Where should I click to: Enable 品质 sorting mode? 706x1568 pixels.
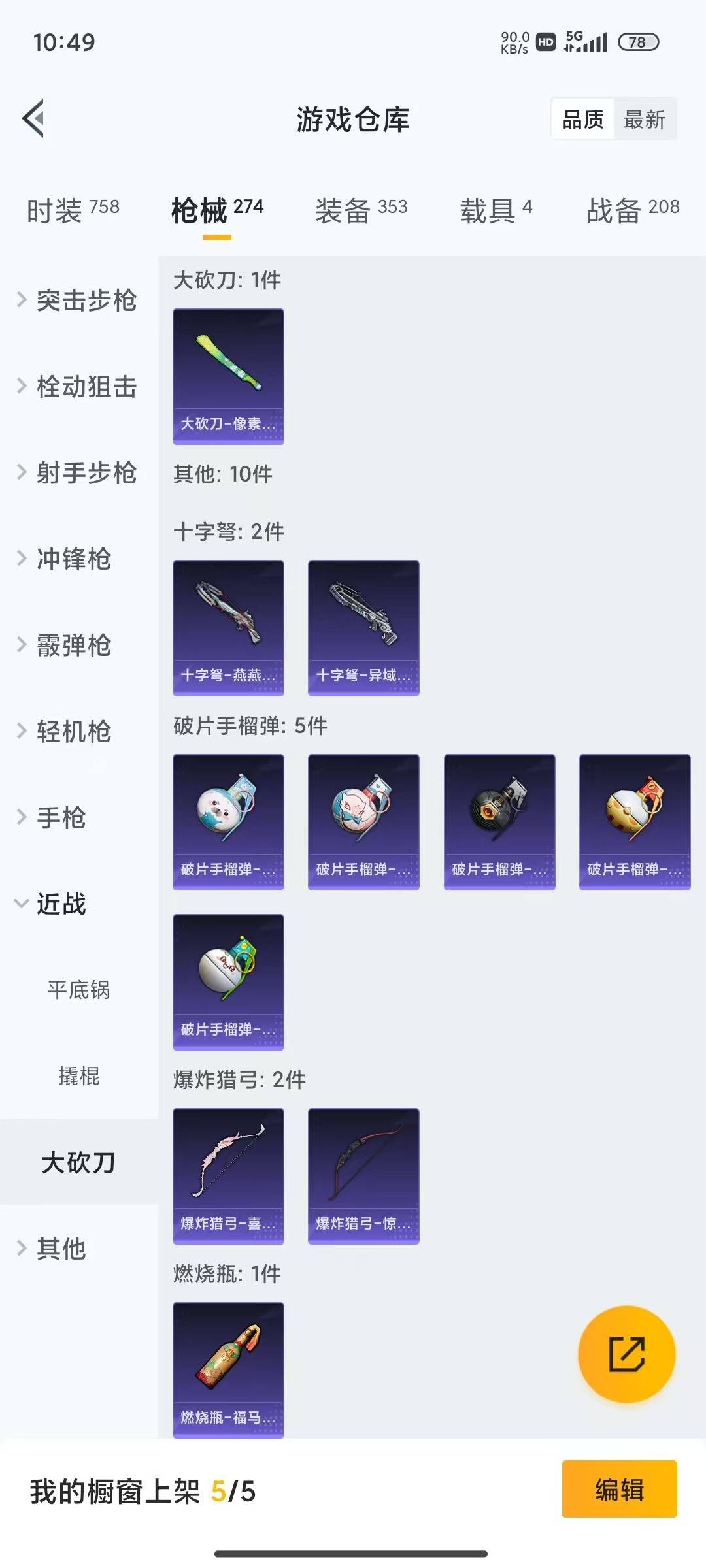[x=584, y=120]
